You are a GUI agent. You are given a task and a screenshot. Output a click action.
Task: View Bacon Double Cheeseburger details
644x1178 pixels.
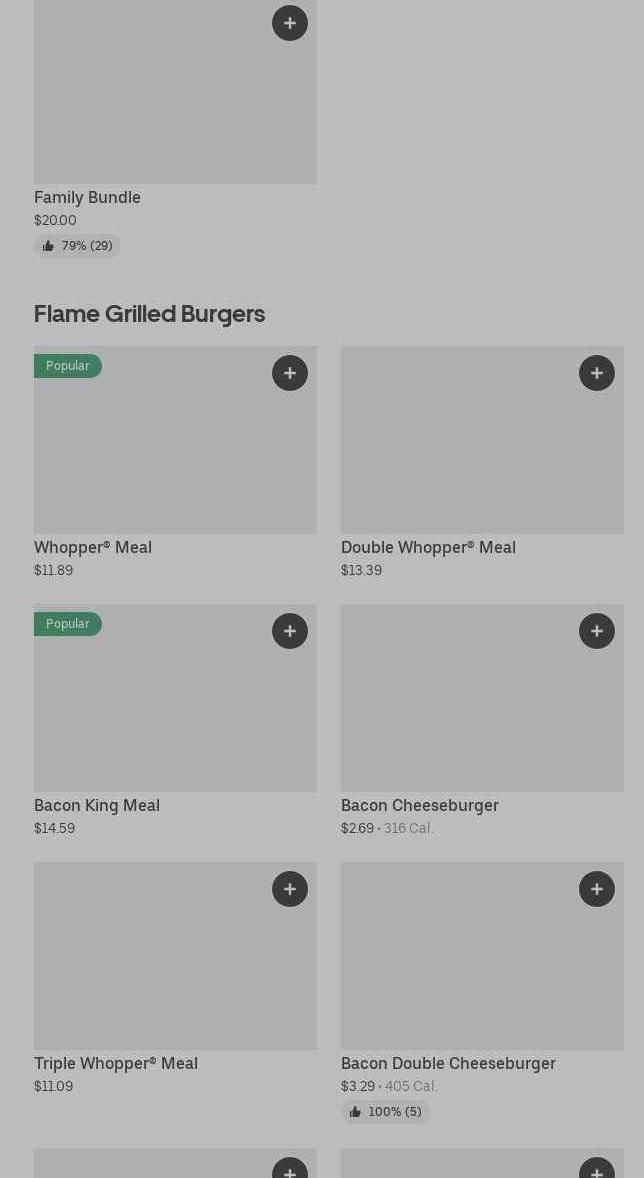(x=448, y=1064)
